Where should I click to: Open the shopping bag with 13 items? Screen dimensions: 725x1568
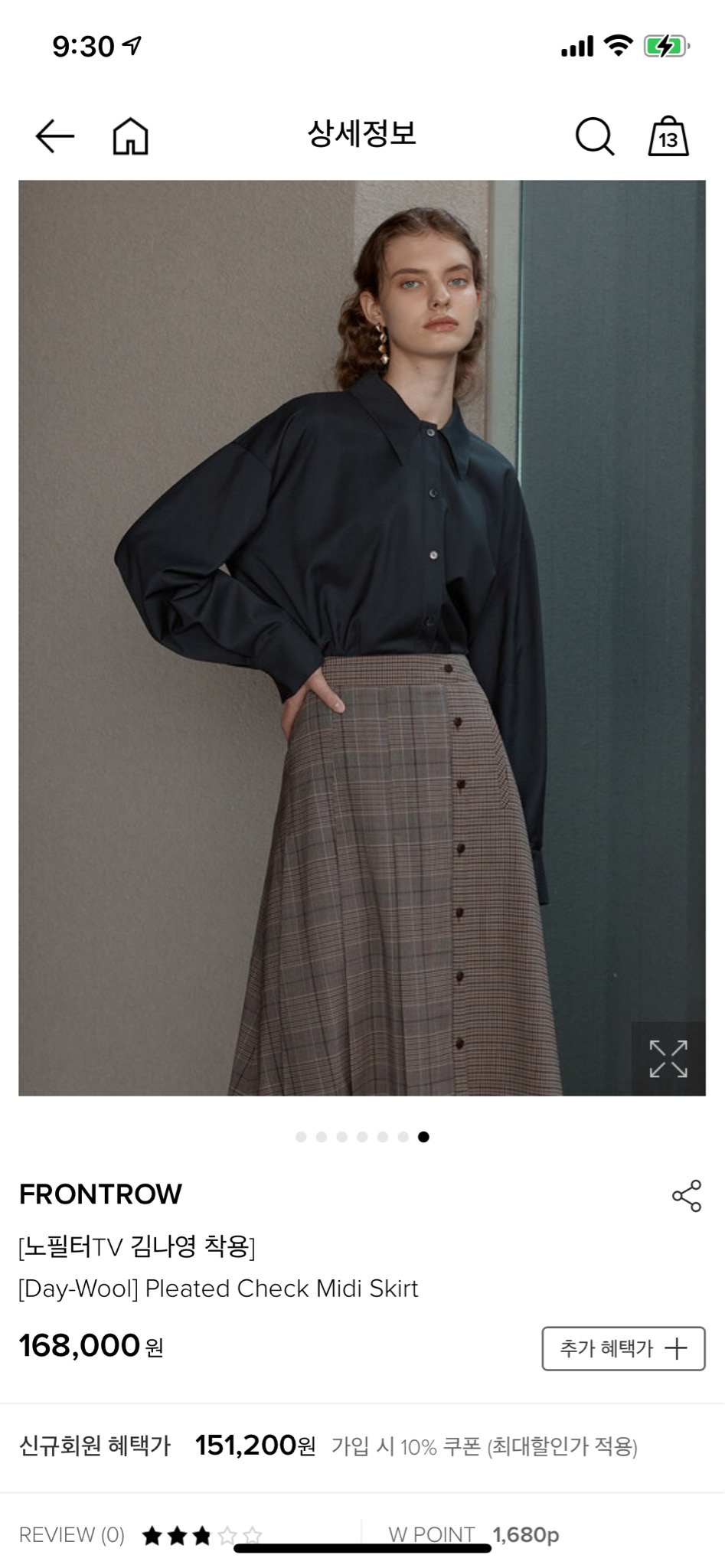[x=668, y=136]
